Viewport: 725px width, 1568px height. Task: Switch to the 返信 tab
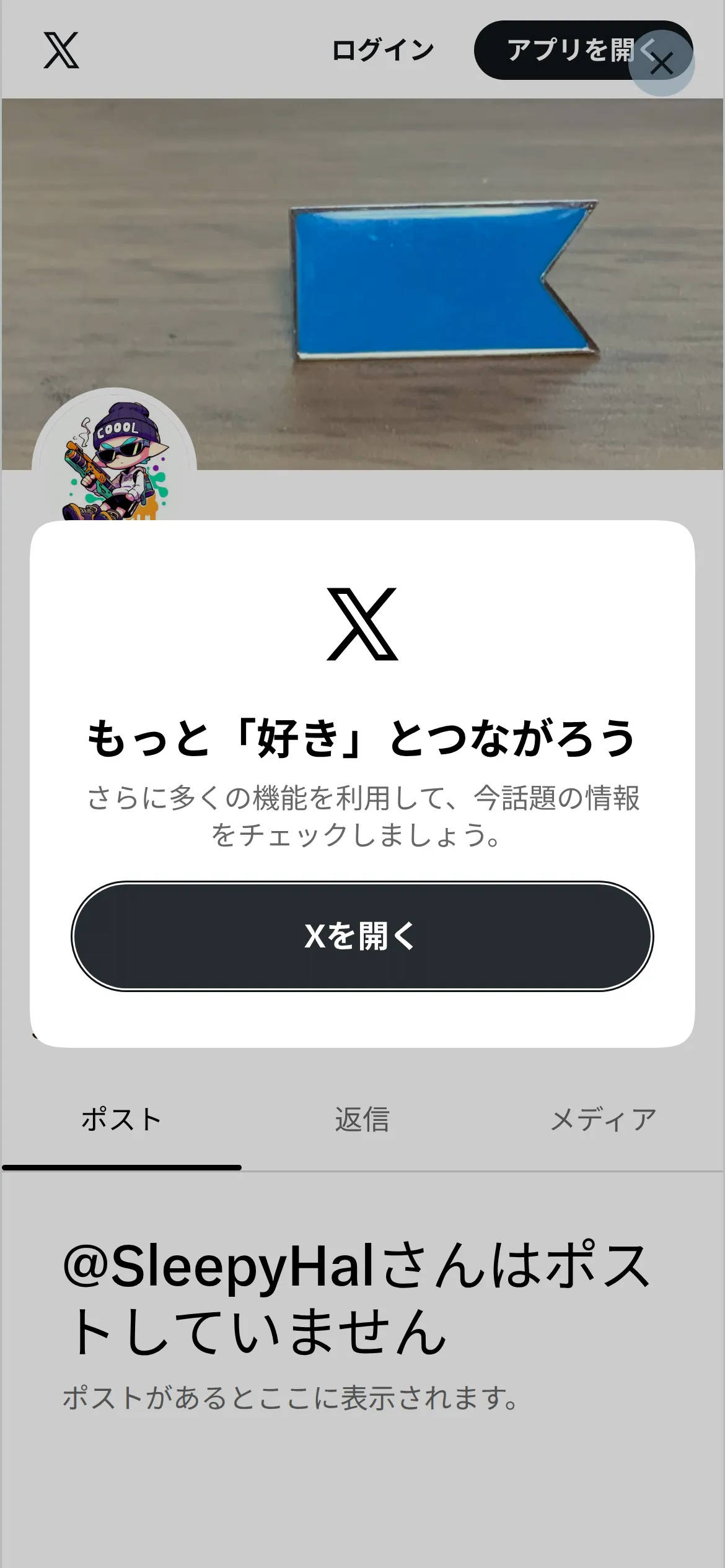pos(362,1120)
